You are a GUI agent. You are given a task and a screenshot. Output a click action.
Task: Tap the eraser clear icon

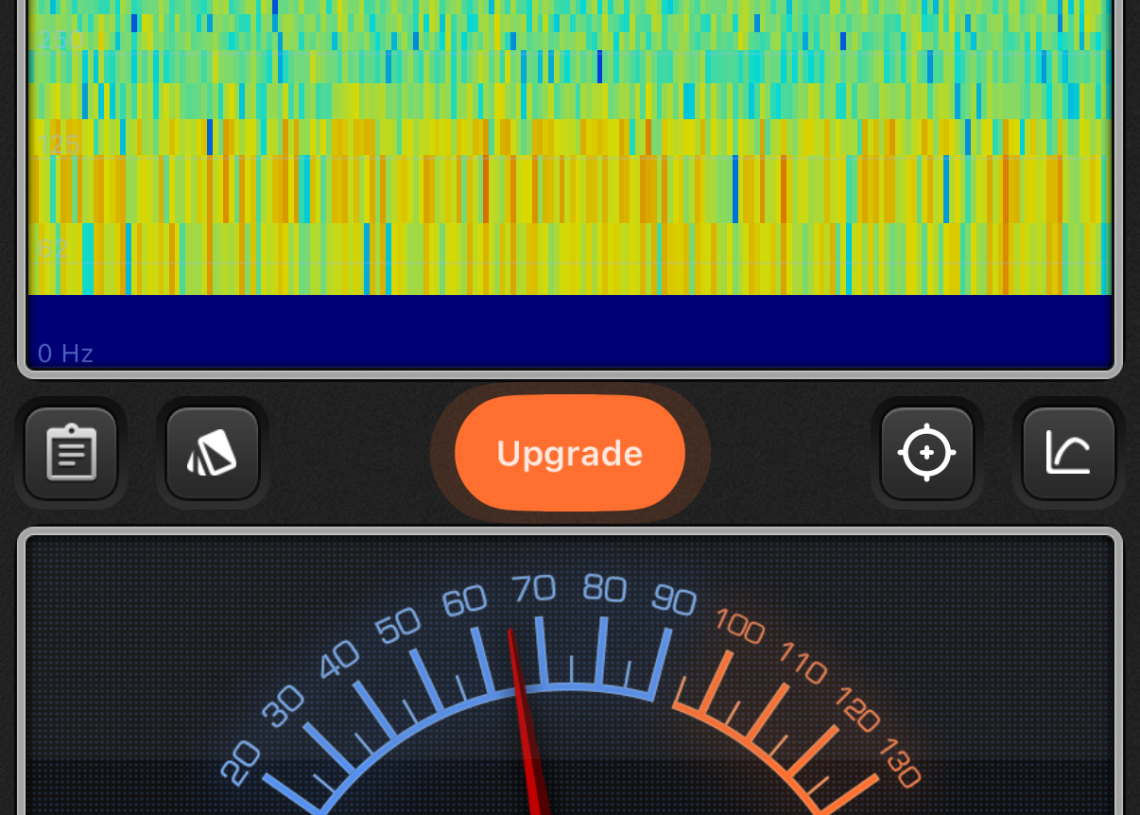tap(212, 453)
